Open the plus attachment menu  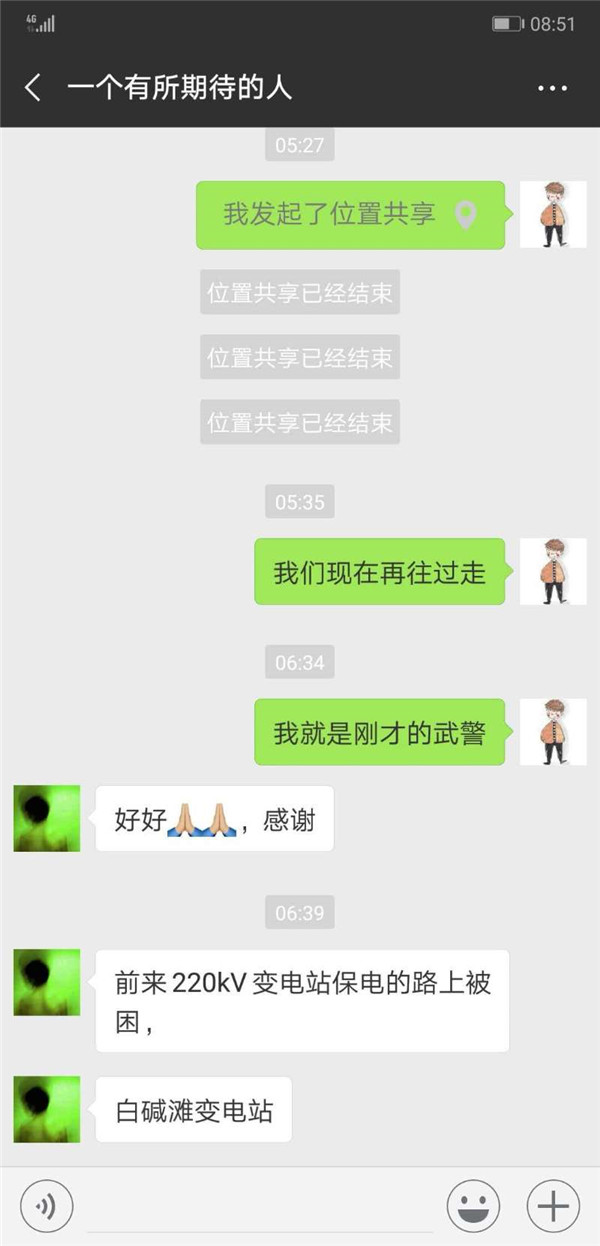click(x=553, y=1205)
